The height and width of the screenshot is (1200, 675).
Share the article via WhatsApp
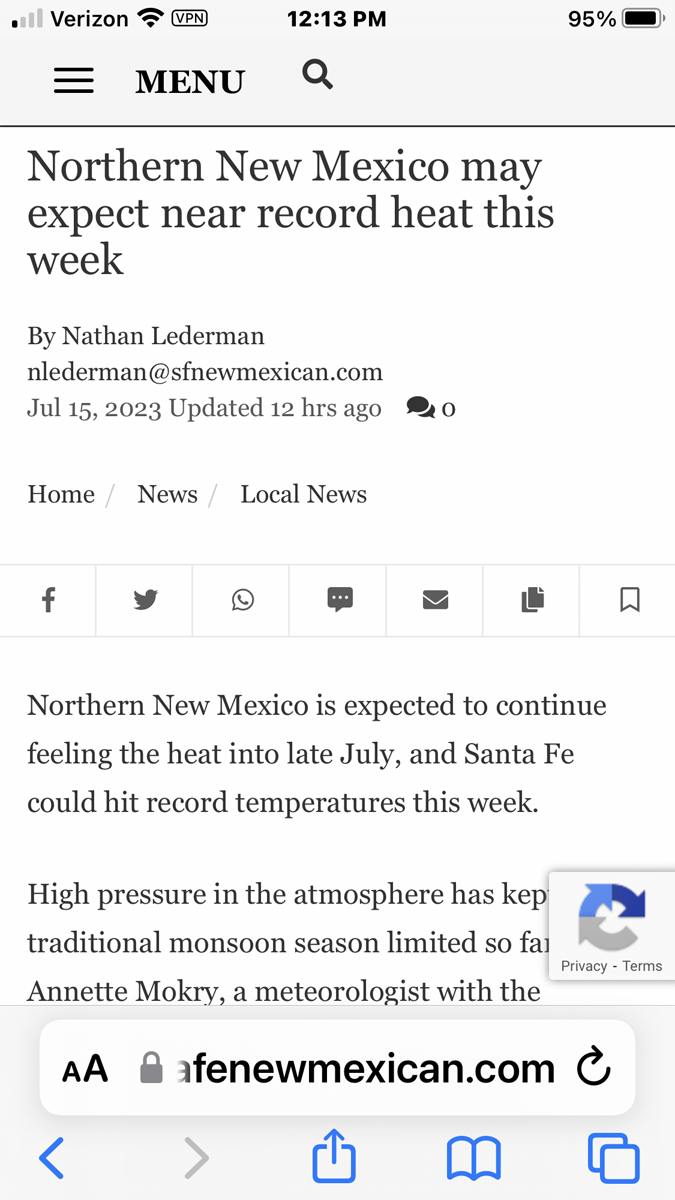point(242,600)
